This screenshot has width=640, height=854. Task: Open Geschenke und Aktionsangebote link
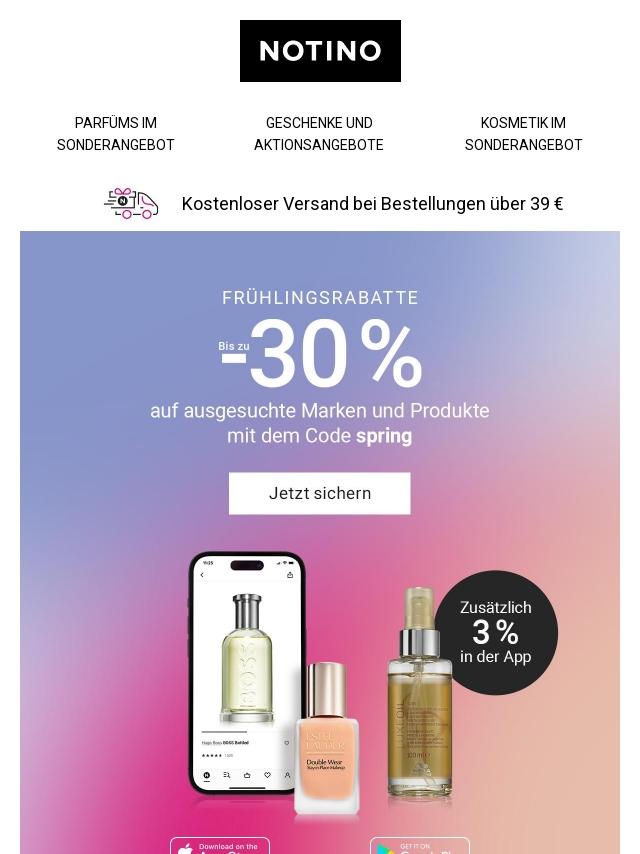pyautogui.click(x=319, y=134)
